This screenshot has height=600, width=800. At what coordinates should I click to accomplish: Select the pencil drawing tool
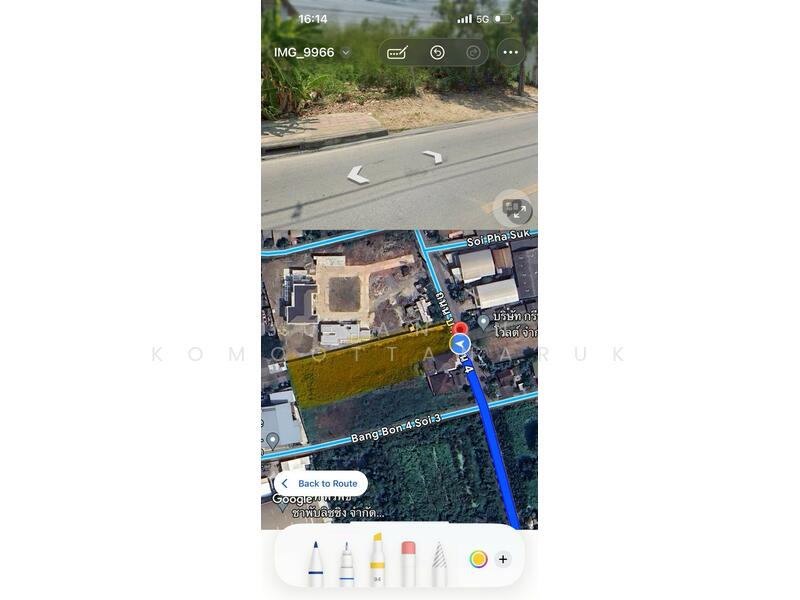[439, 563]
